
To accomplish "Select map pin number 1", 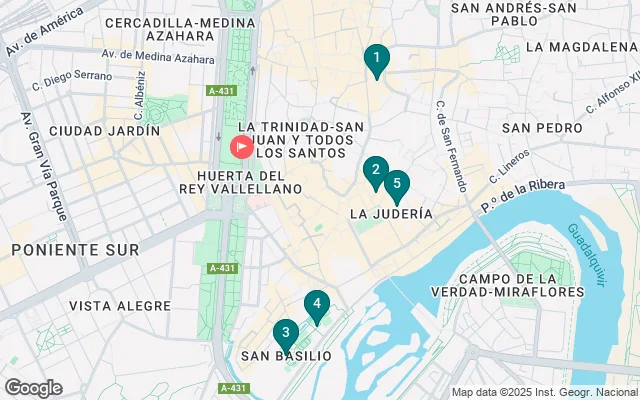I will point(376,59).
